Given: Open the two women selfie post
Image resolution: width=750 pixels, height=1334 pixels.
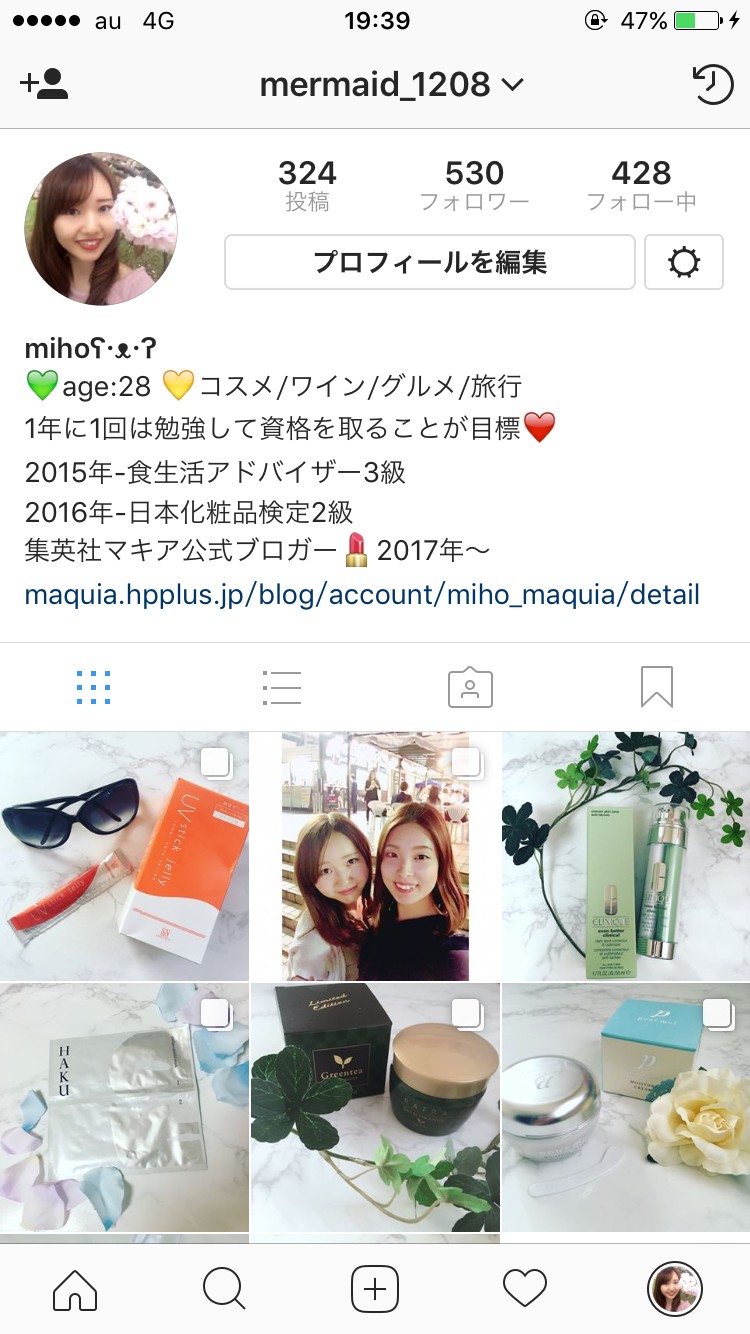Looking at the screenshot, I should point(375,856).
